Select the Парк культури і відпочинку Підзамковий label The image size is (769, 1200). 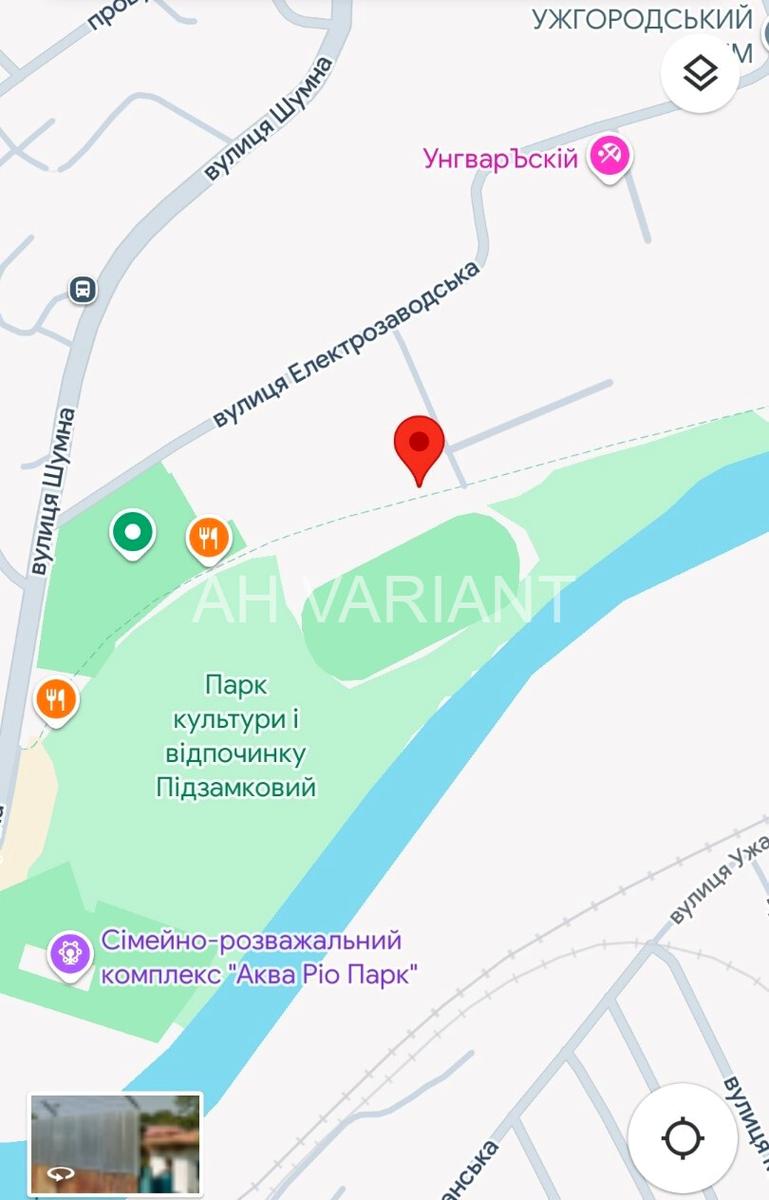(236, 736)
